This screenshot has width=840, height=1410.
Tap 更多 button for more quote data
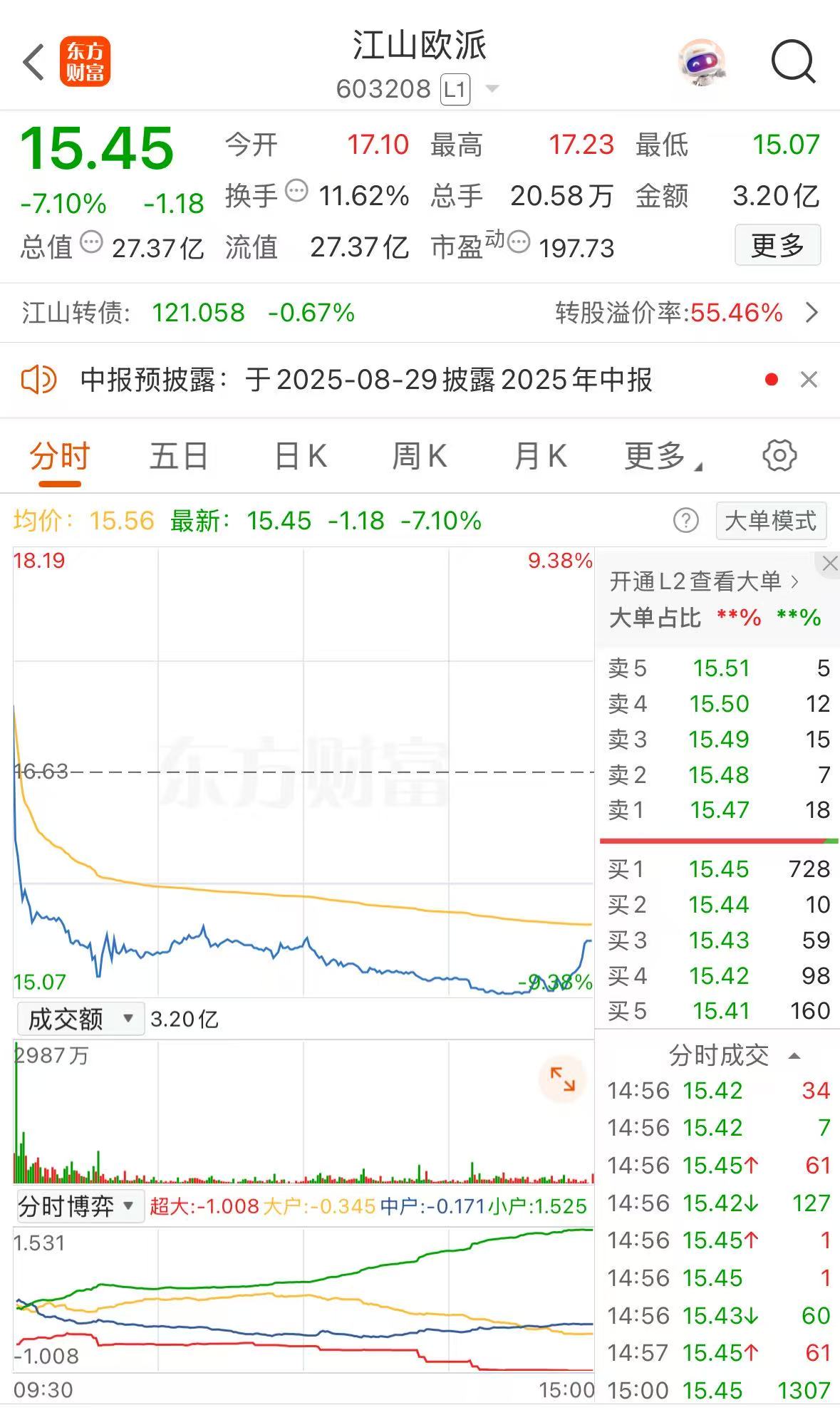pyautogui.click(x=777, y=246)
